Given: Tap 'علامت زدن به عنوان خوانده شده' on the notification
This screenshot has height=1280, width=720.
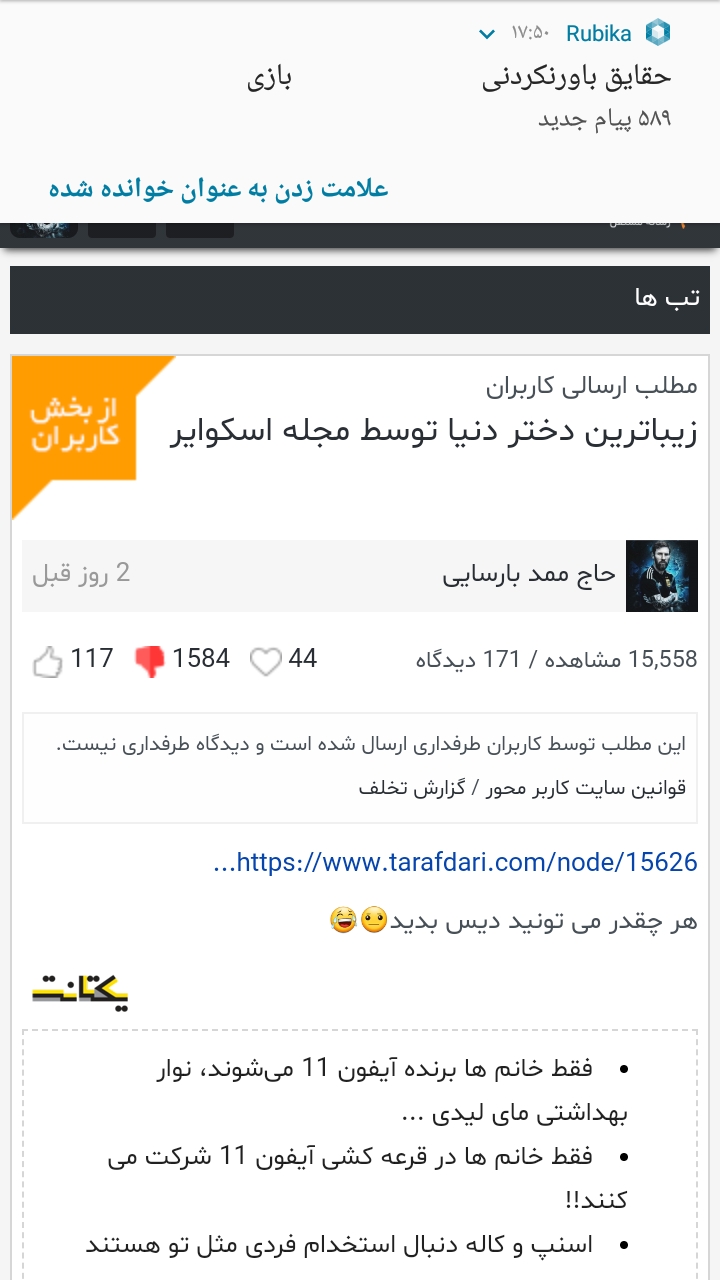Looking at the screenshot, I should point(218,189).
